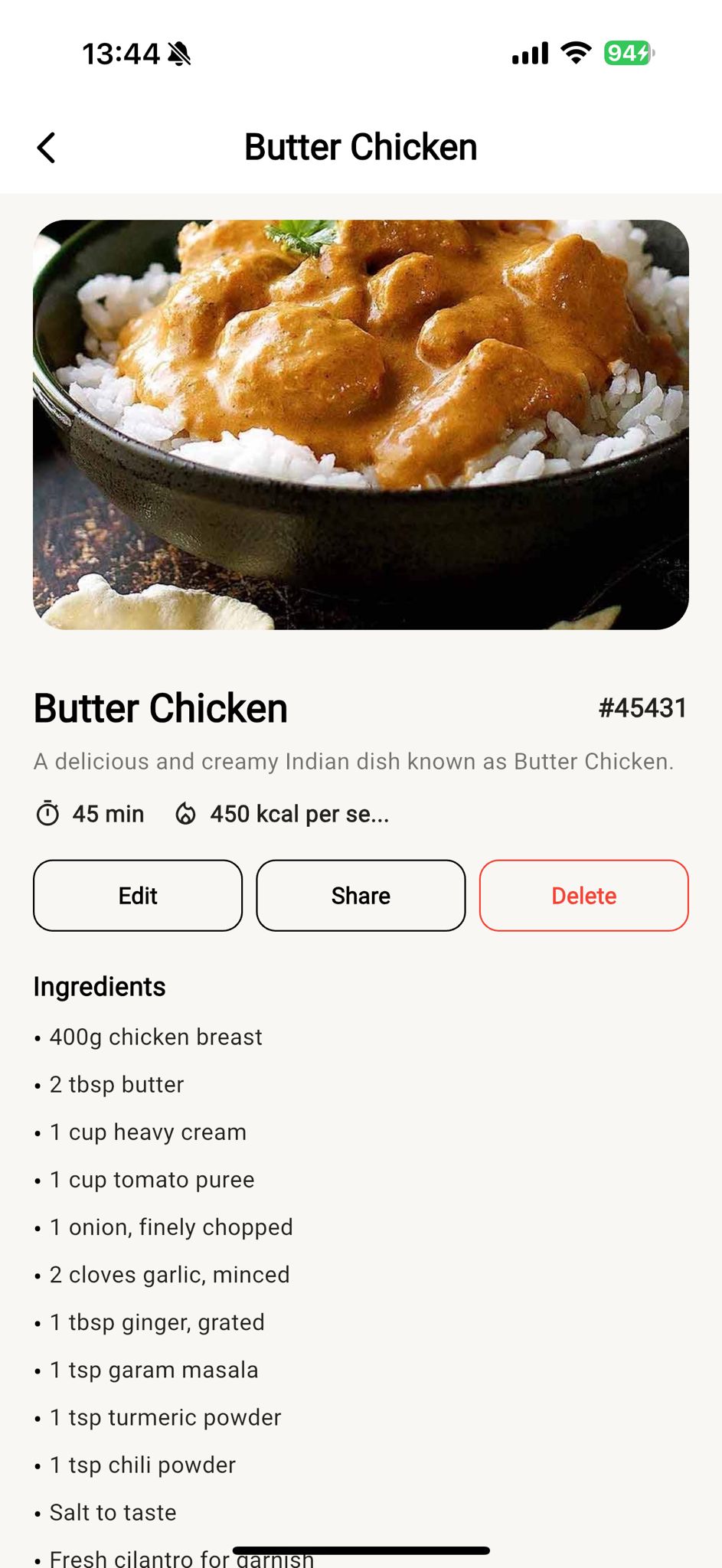
Task: Expand the truncated 450 kcal per serving text
Action: coord(300,813)
